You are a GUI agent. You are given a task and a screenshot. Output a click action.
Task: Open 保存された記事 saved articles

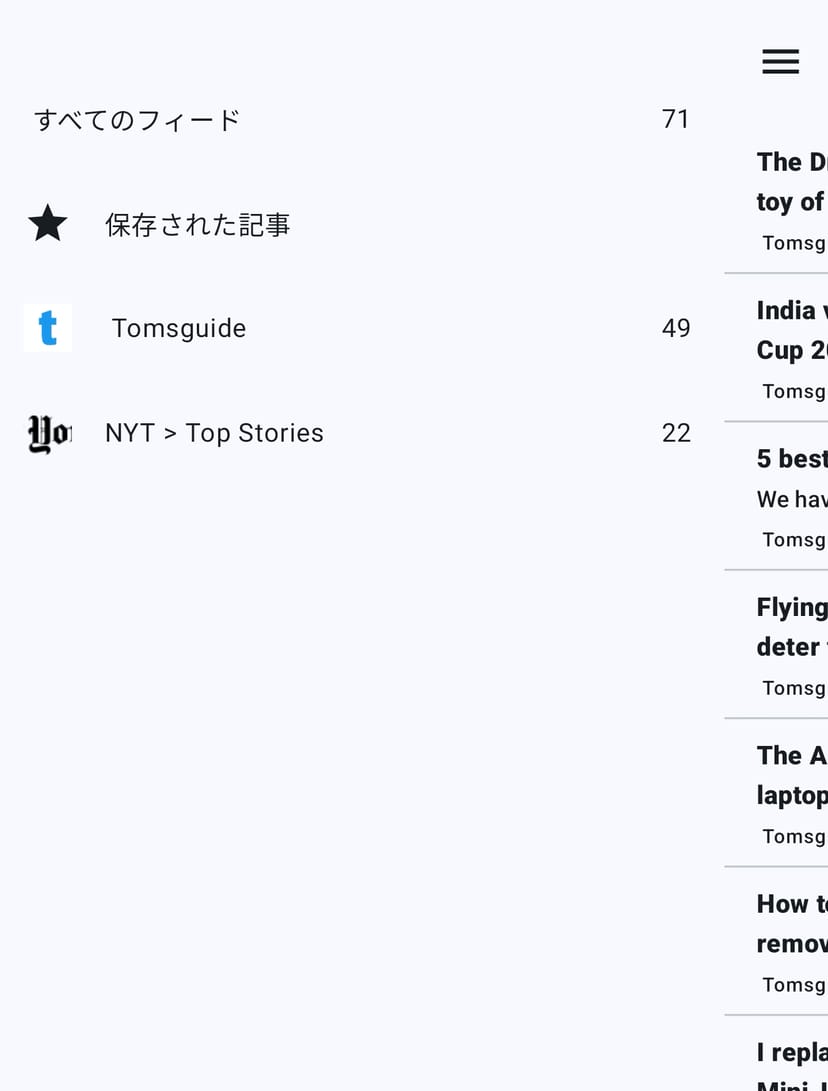[197, 225]
